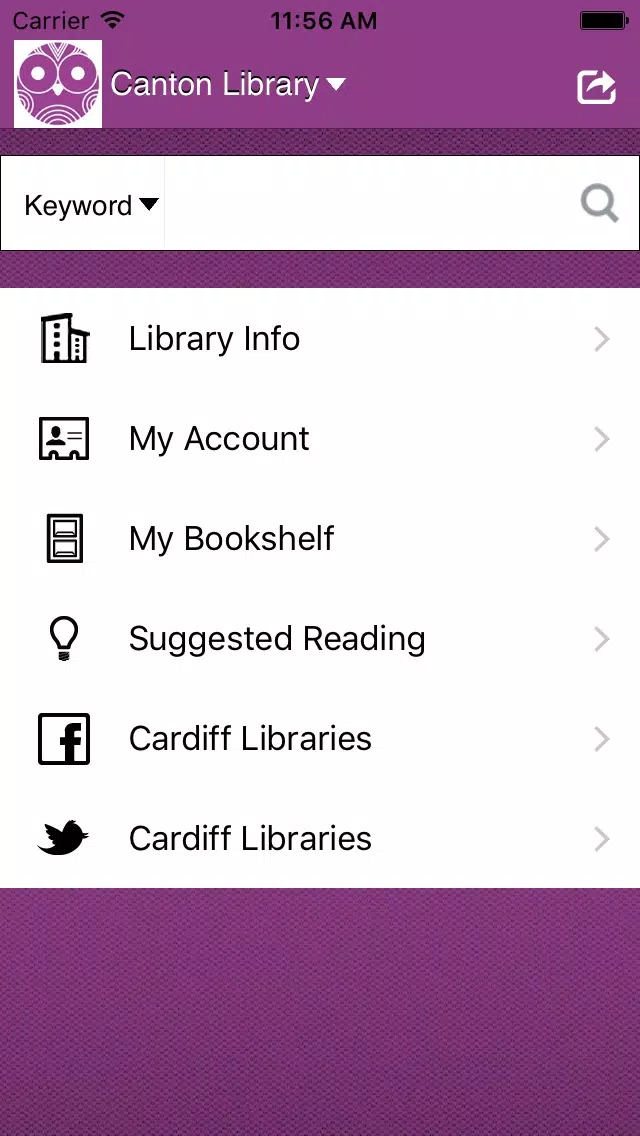Tap the share icon in the header
This screenshot has width=640, height=1136.
click(597, 87)
